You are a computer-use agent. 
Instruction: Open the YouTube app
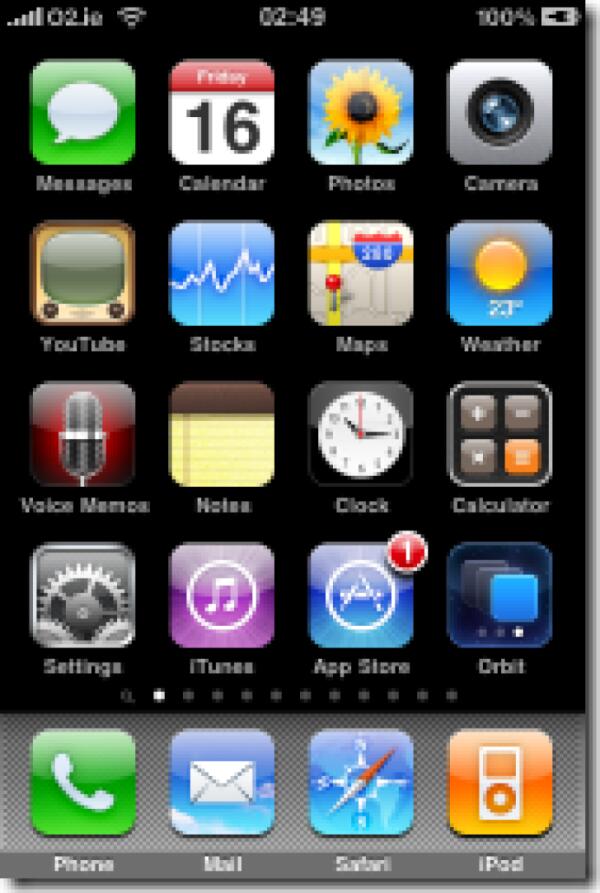click(83, 273)
